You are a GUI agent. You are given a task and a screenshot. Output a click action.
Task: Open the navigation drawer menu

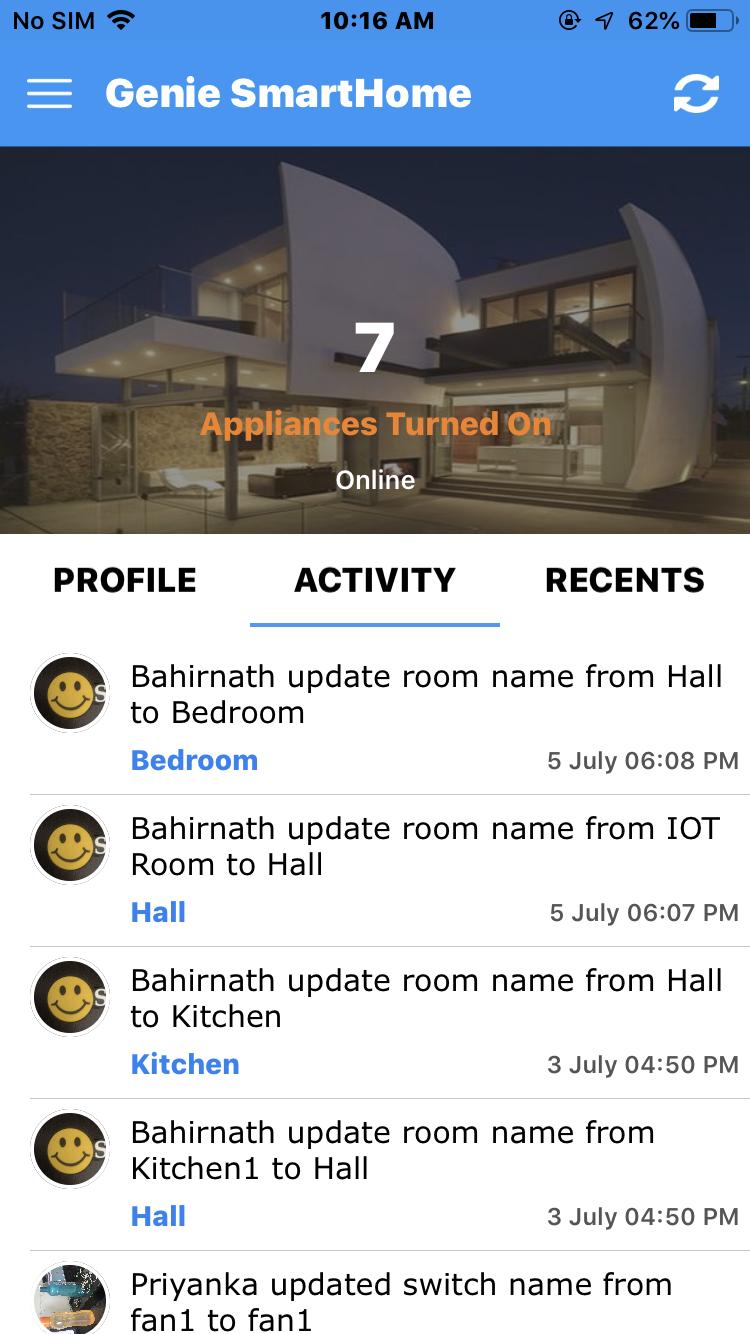point(49,93)
